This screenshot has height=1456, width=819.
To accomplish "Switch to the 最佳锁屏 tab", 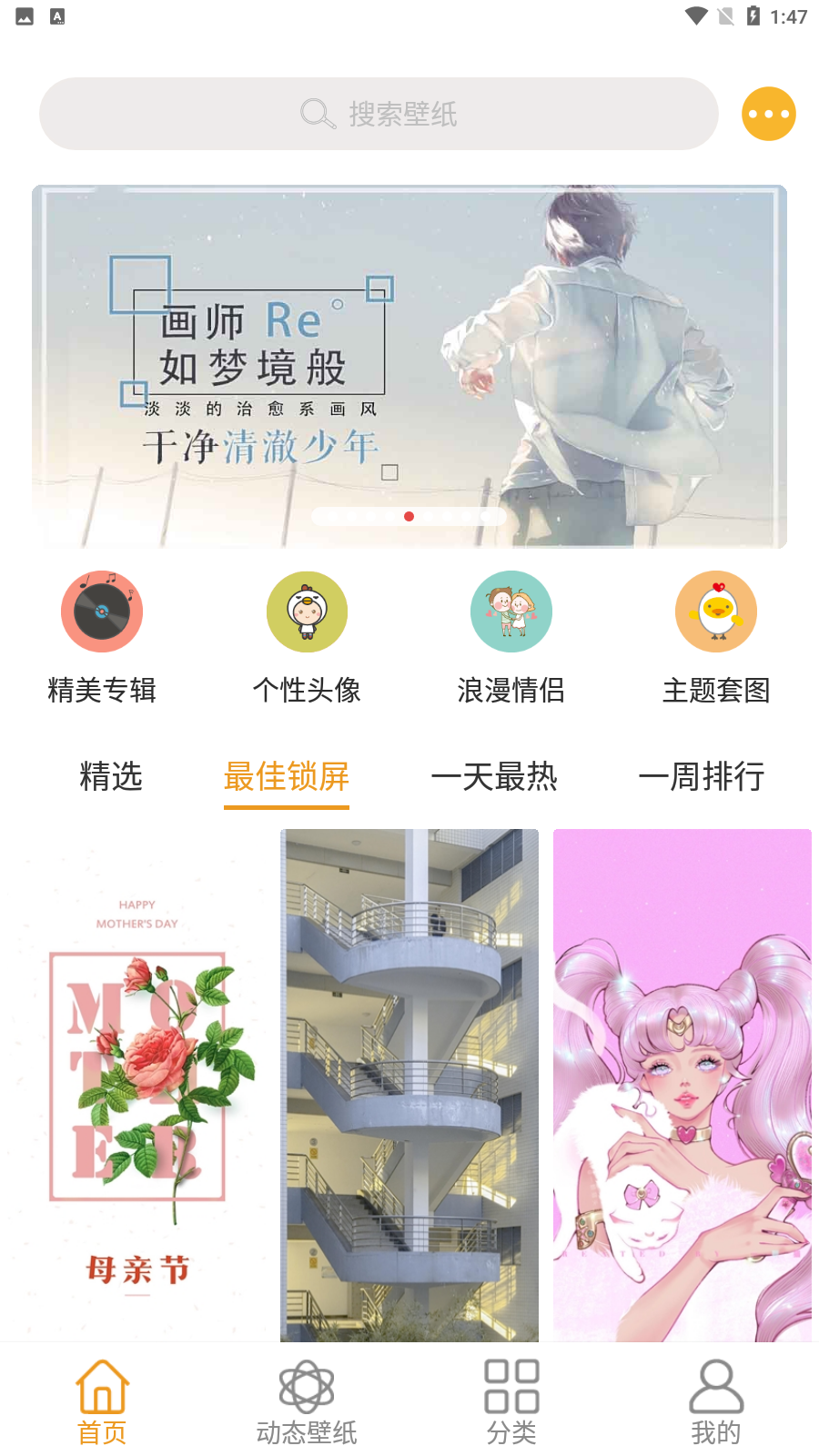I will [287, 778].
